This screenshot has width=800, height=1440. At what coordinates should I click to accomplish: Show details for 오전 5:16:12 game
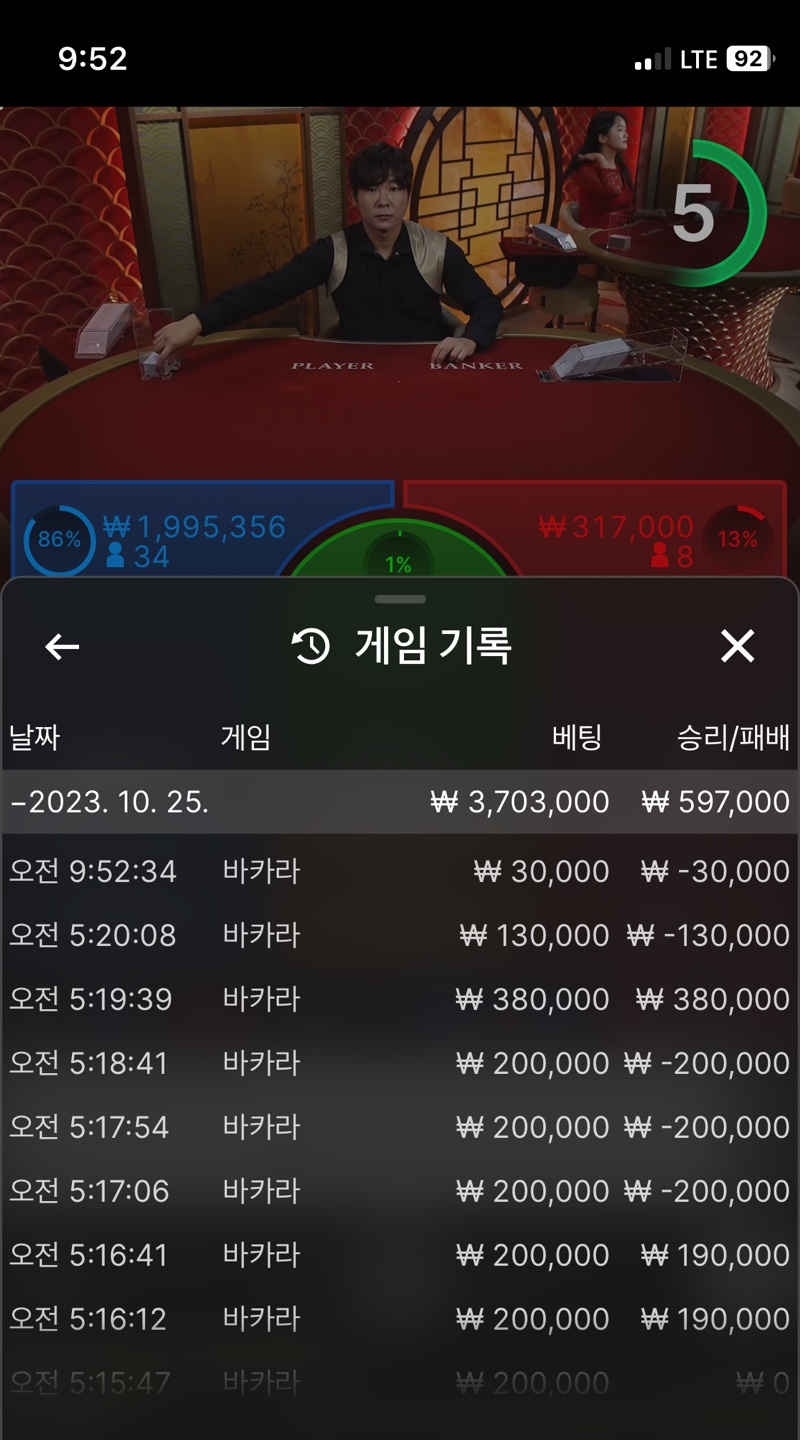(400, 1319)
